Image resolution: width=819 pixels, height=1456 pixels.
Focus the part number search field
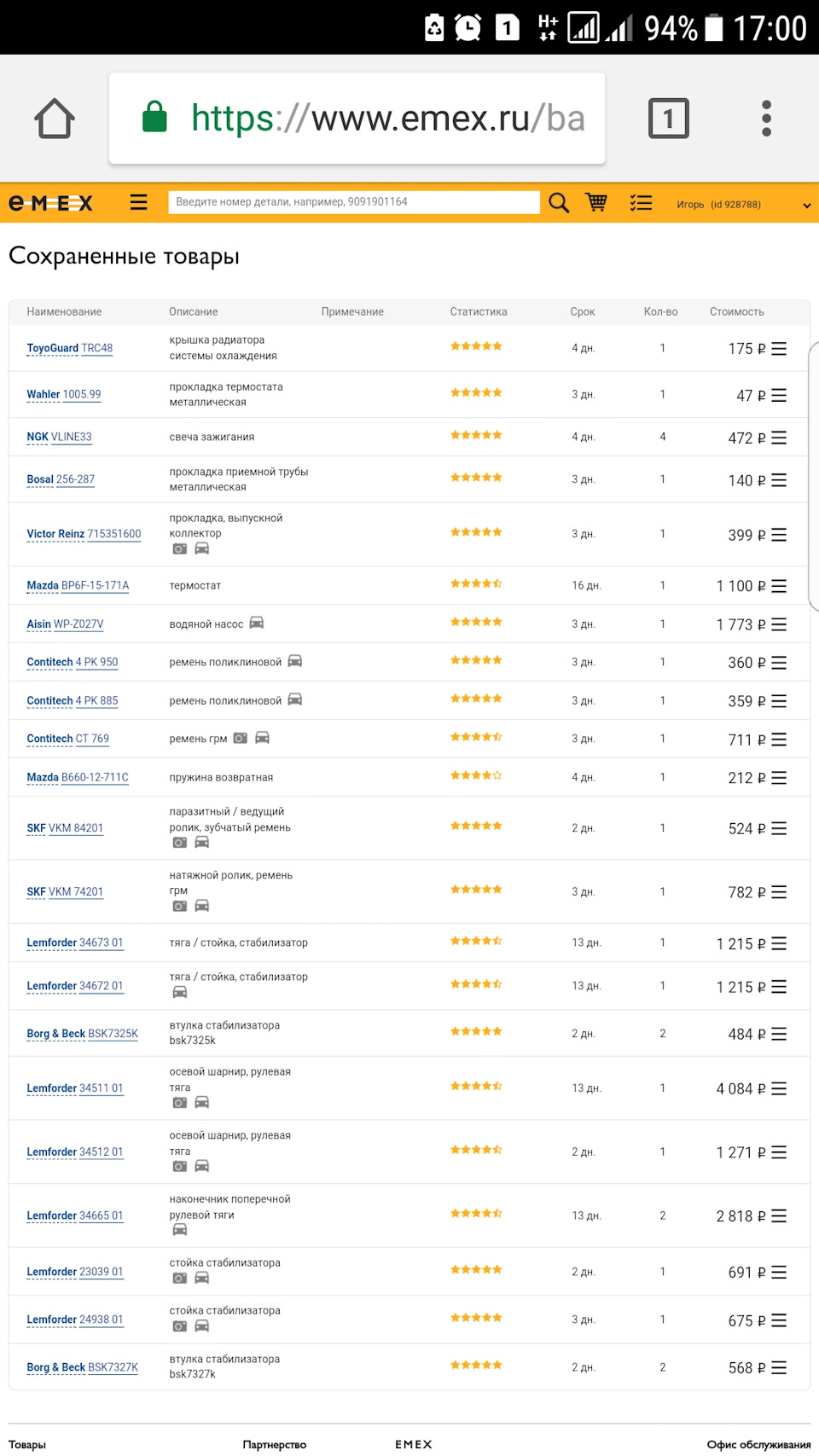pos(353,202)
